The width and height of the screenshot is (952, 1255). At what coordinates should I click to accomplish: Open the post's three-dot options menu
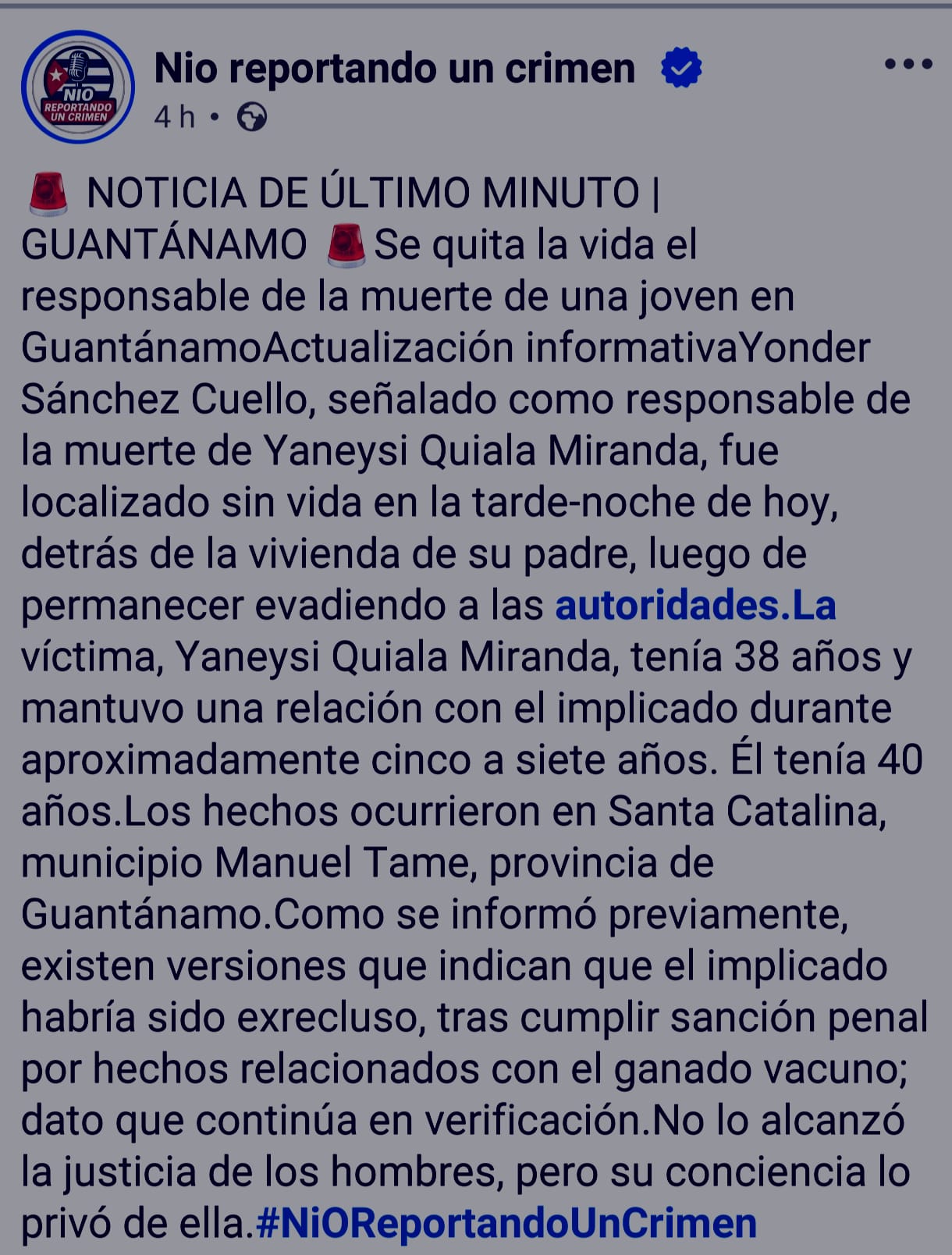(908, 65)
